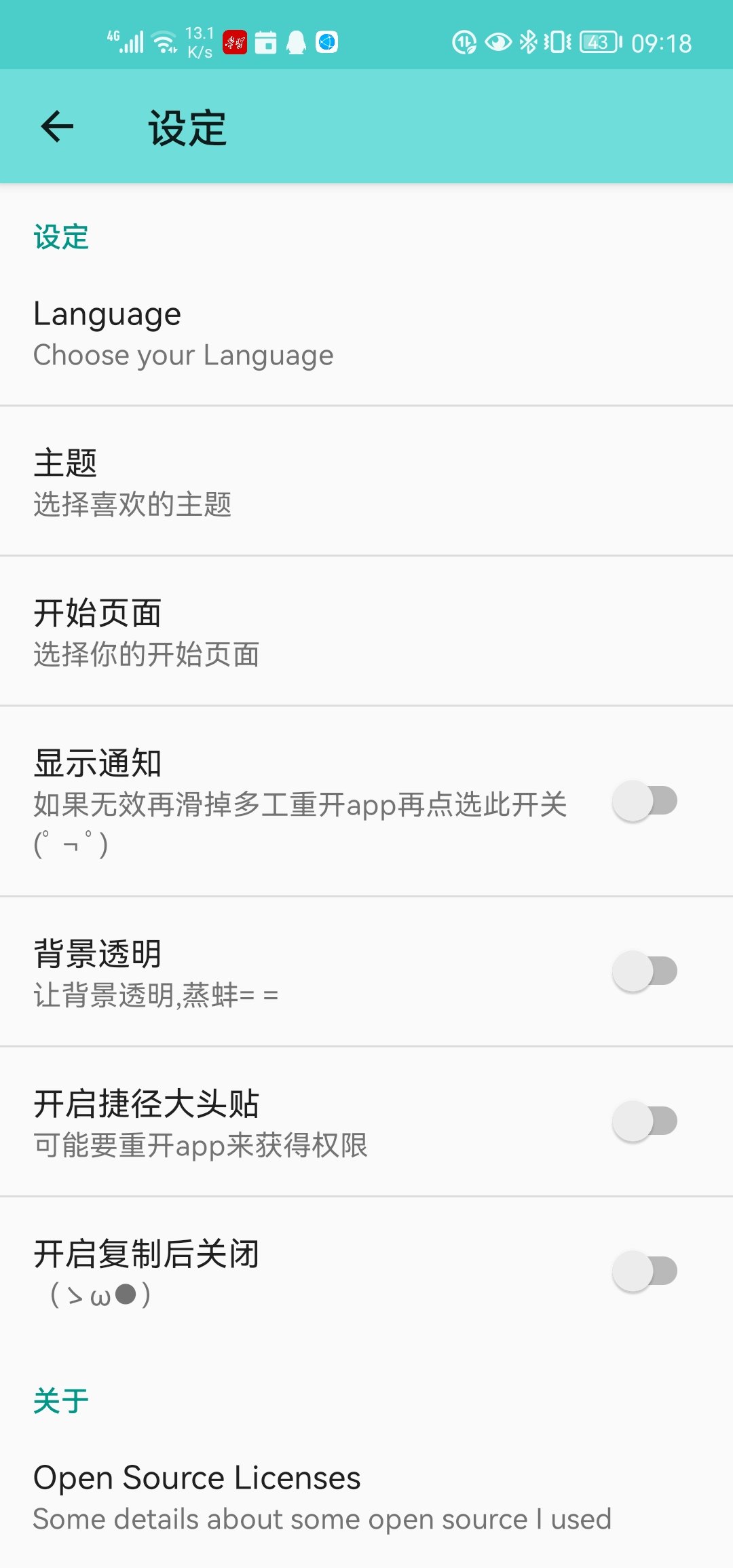
Task: Go back from the 设定 screen
Action: (57, 127)
